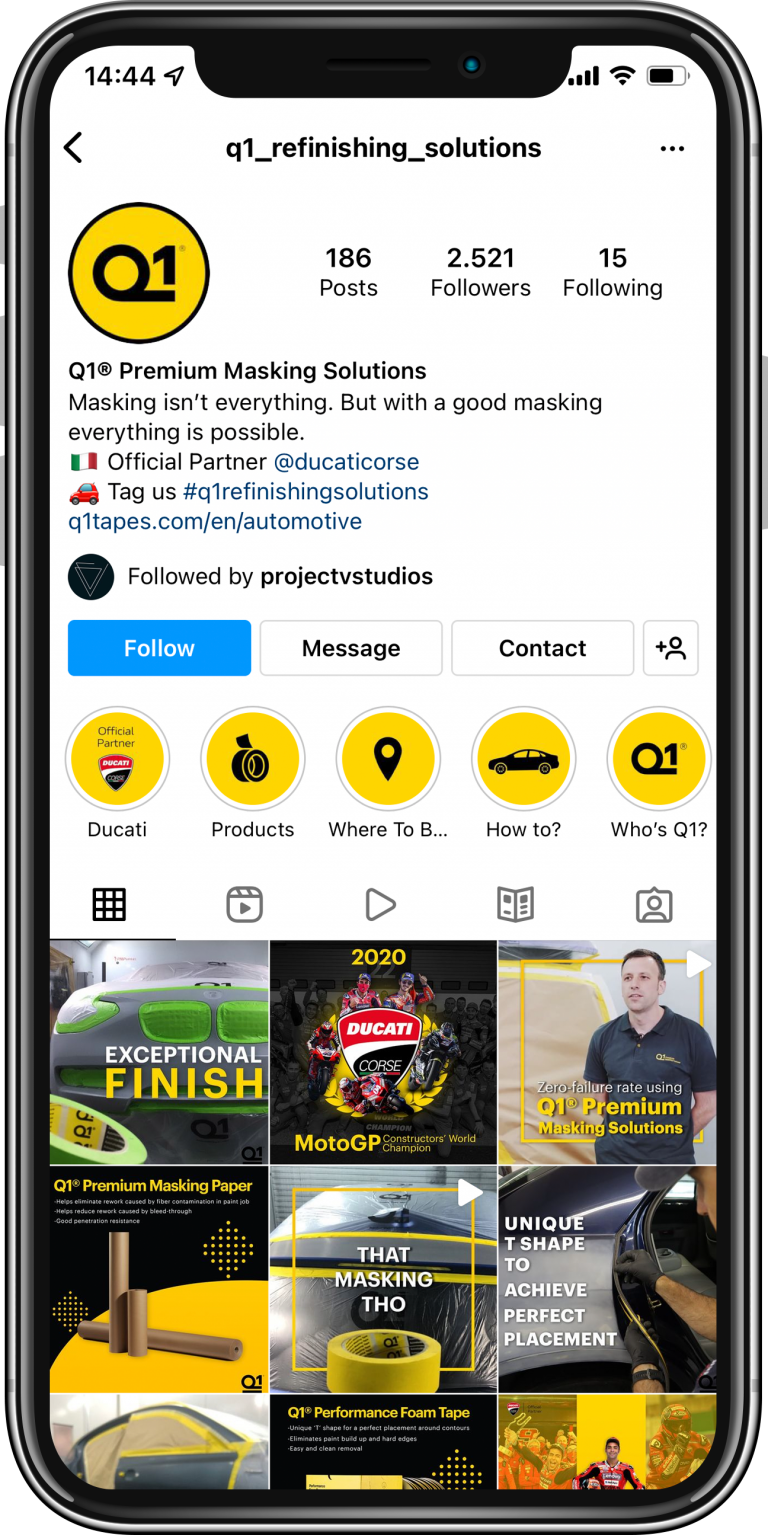Open the How to? highlight
Viewport: 768px width, 1535px height.
point(523,760)
